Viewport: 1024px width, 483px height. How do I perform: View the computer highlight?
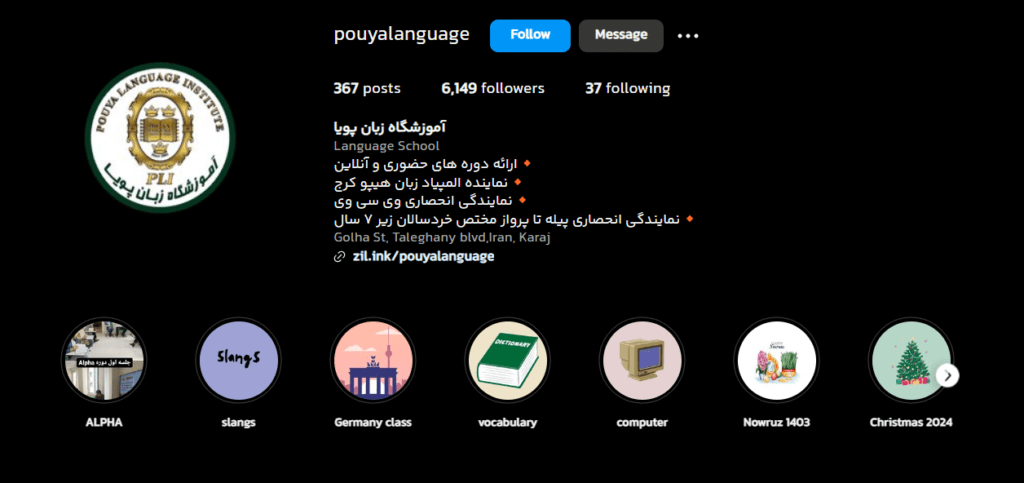(642, 360)
